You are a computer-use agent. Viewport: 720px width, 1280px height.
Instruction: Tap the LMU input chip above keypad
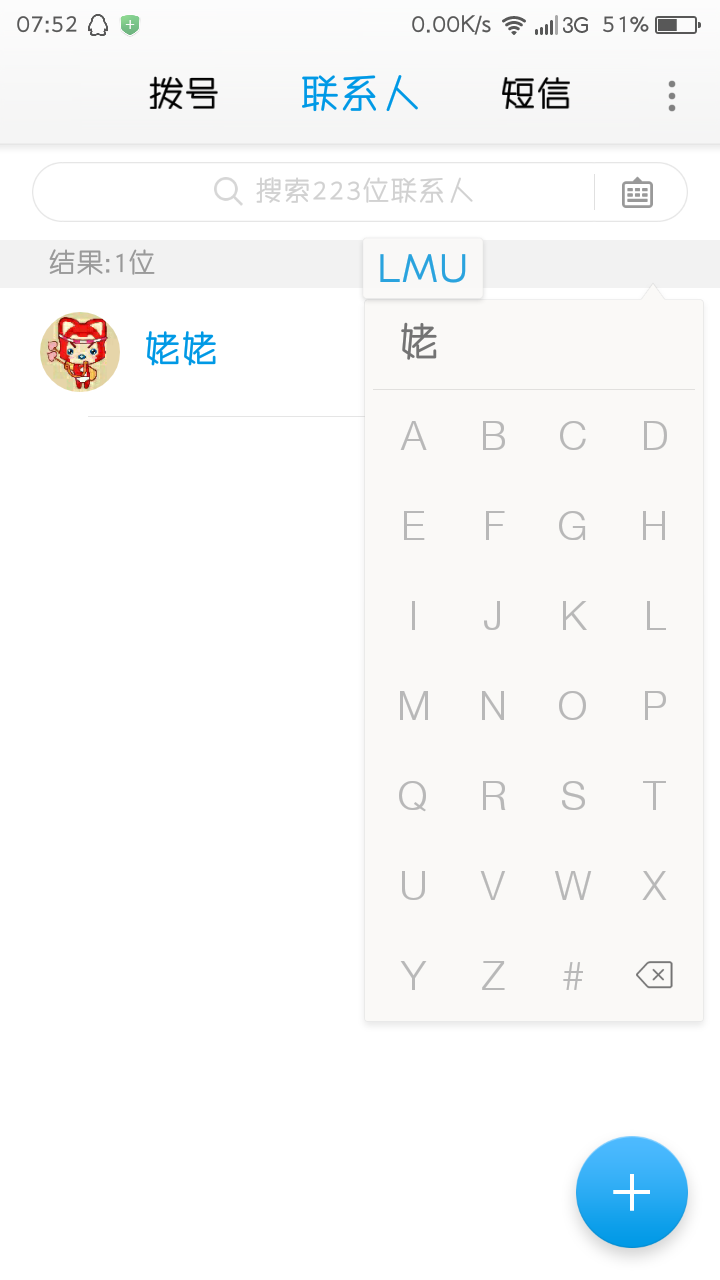pos(422,267)
